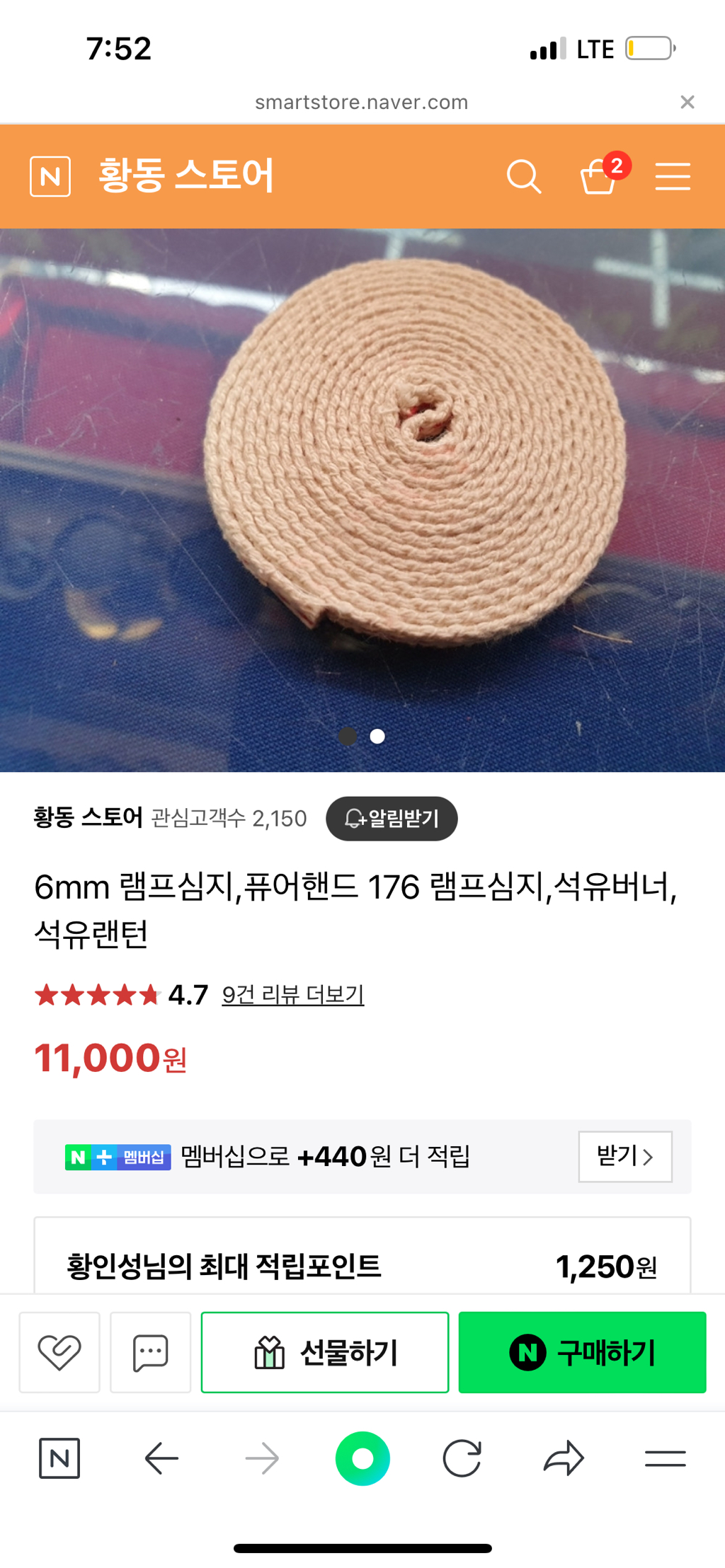Share this product page

(x=564, y=1458)
